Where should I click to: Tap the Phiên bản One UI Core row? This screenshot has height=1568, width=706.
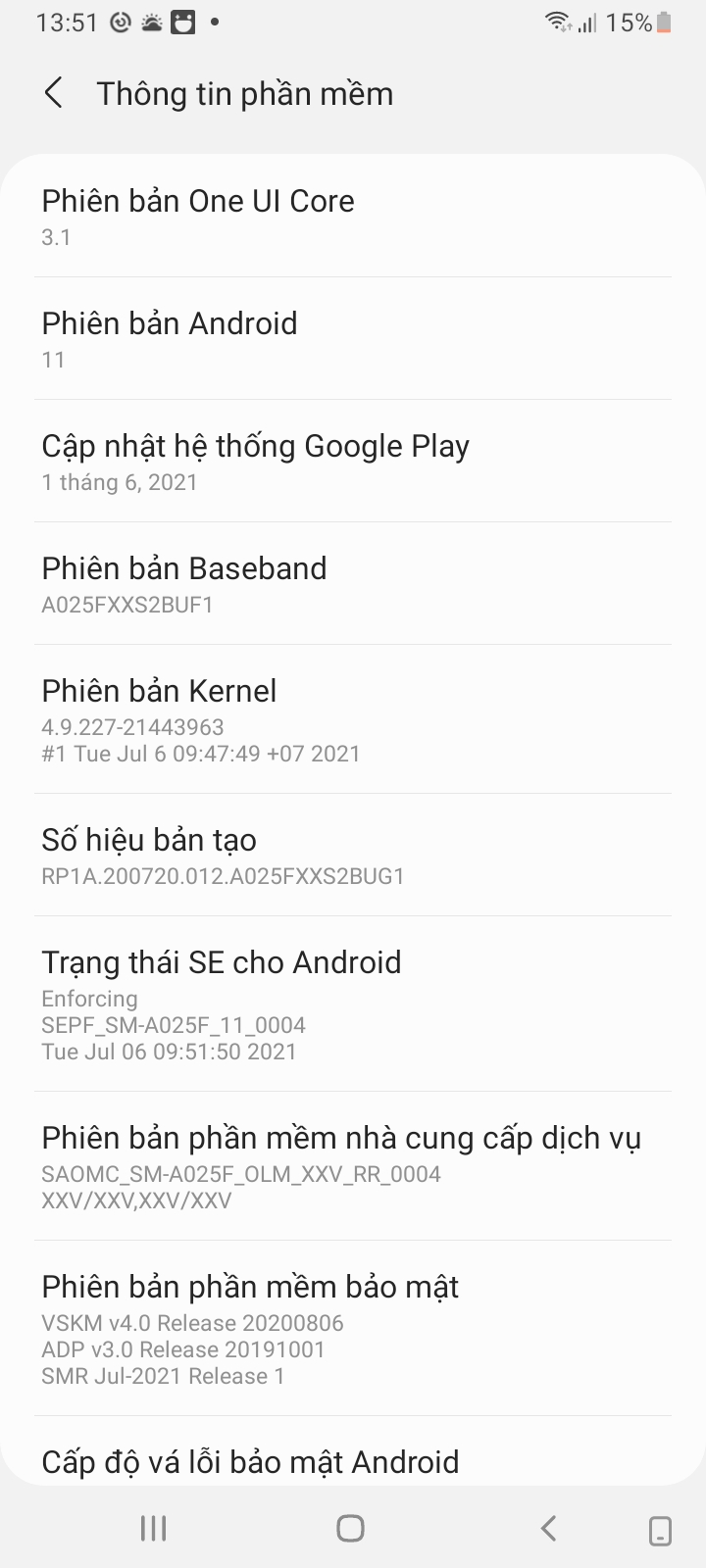(x=353, y=218)
